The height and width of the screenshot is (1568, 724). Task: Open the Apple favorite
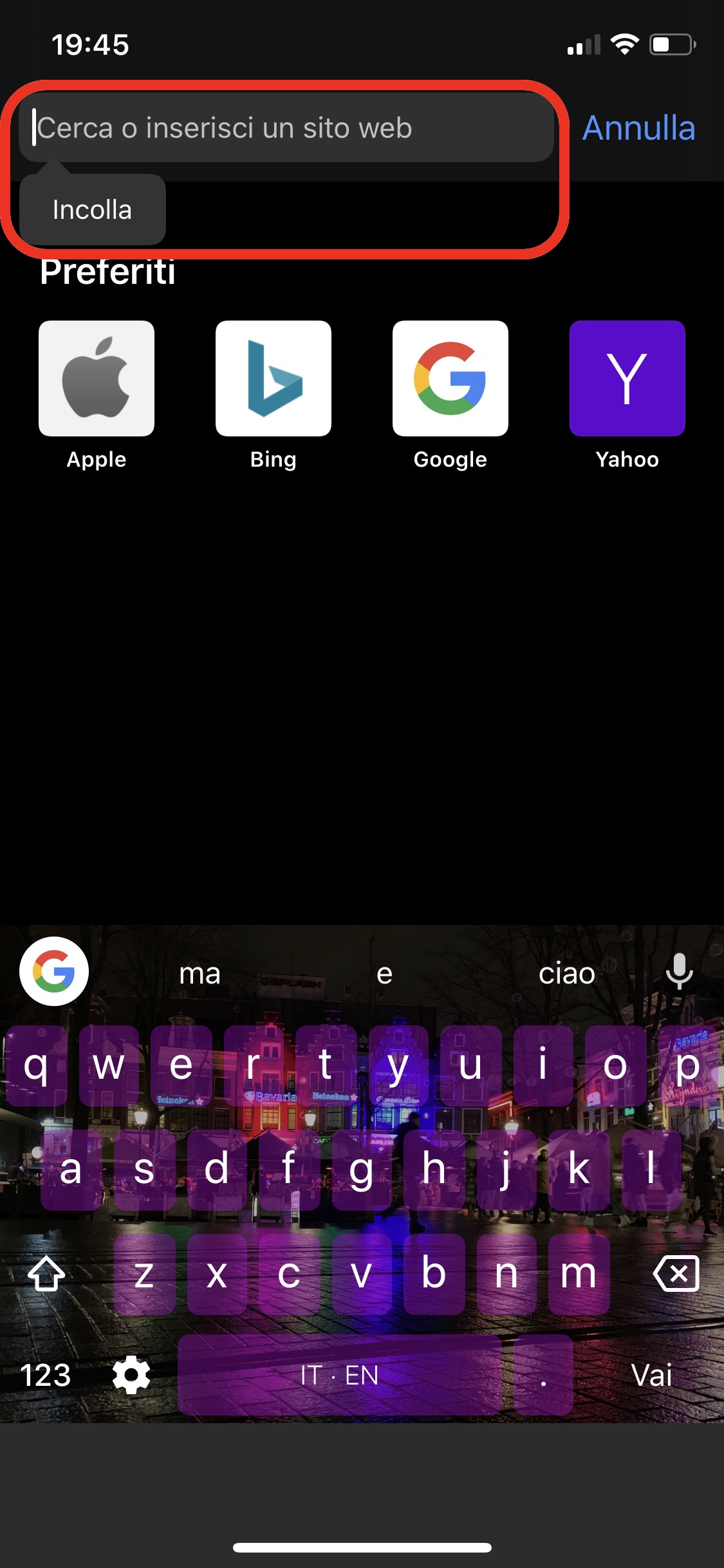click(x=97, y=378)
